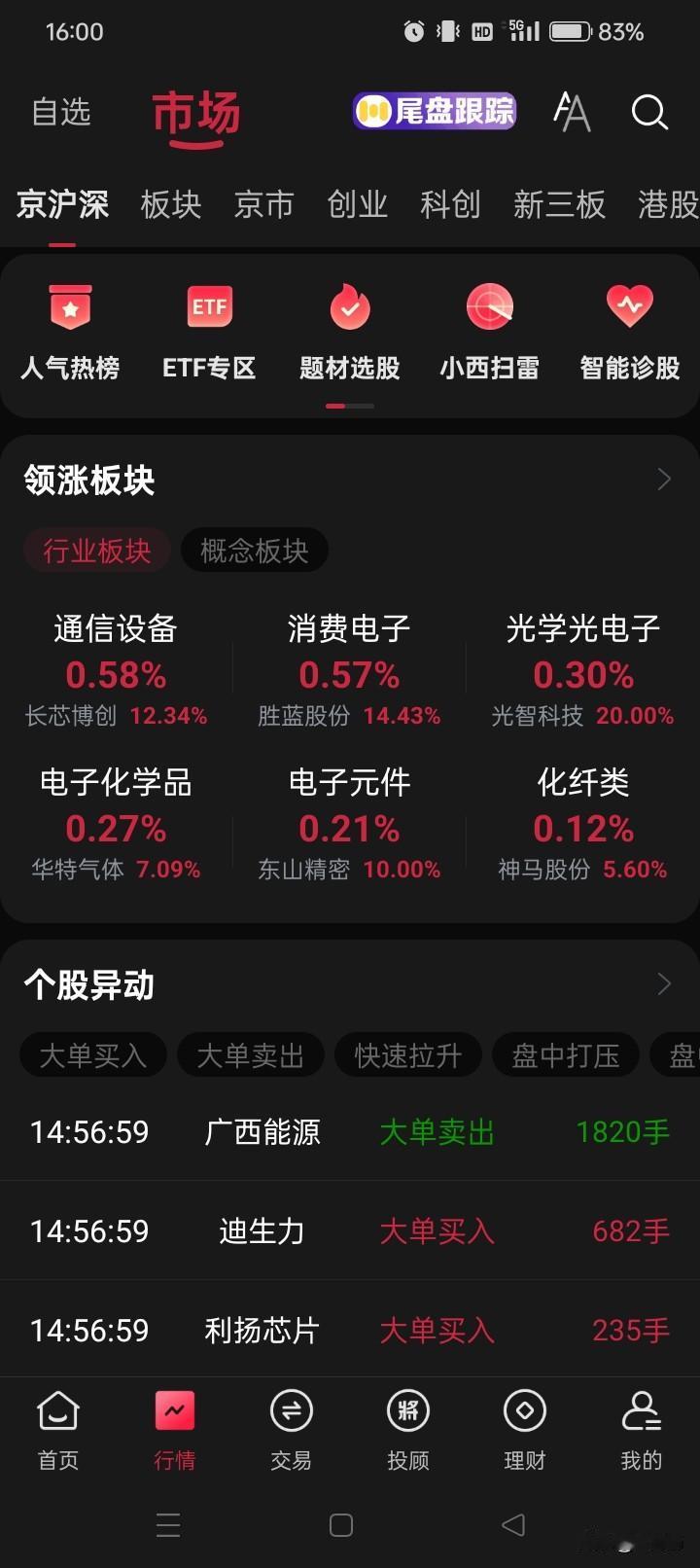This screenshot has height=1568, width=700.
Task: Open the ETF专区 section
Action: pyautogui.click(x=208, y=331)
